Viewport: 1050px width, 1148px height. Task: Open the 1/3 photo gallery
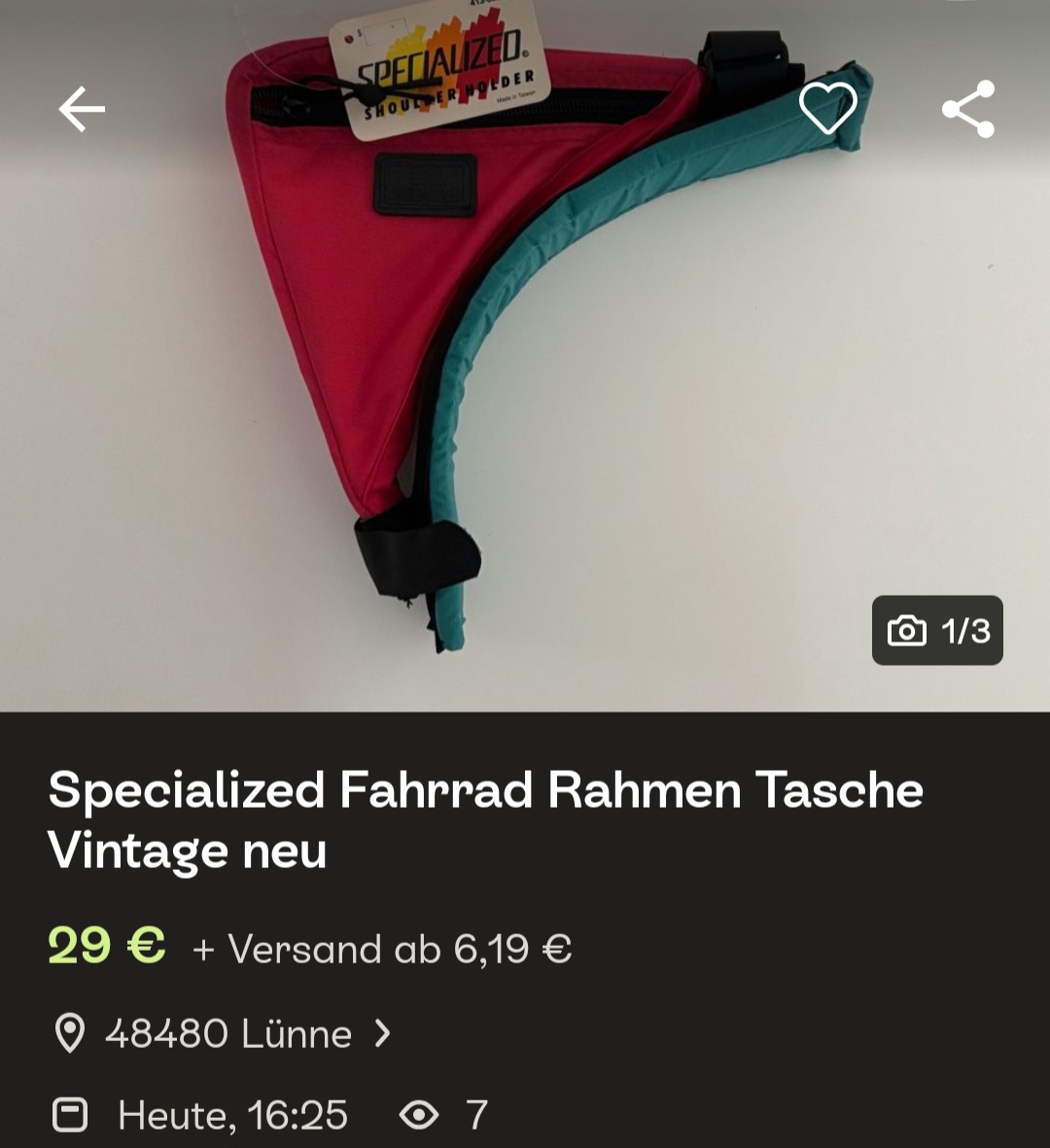tap(937, 631)
